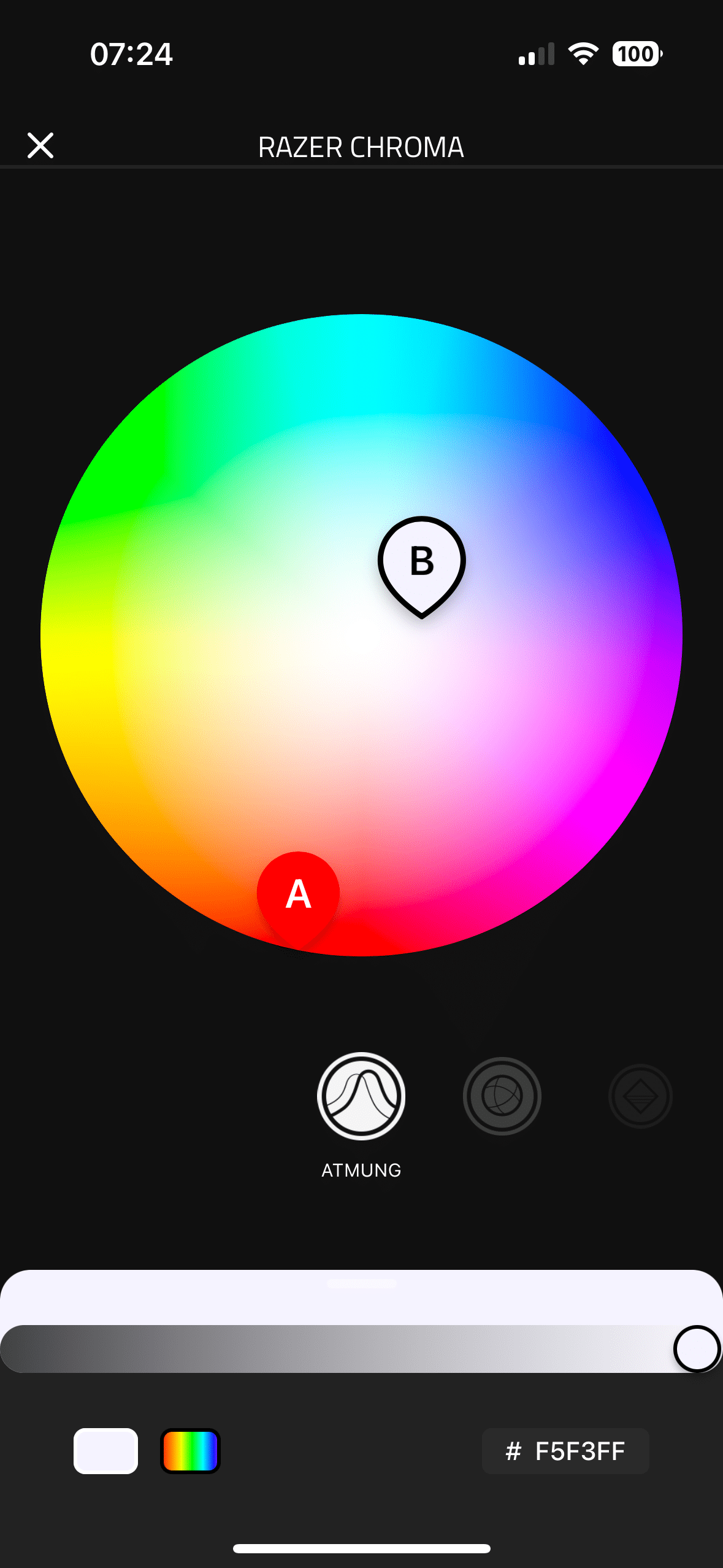The width and height of the screenshot is (723, 1568).
Task: Switch to the rainbow spectrum swatch
Action: click(190, 1451)
